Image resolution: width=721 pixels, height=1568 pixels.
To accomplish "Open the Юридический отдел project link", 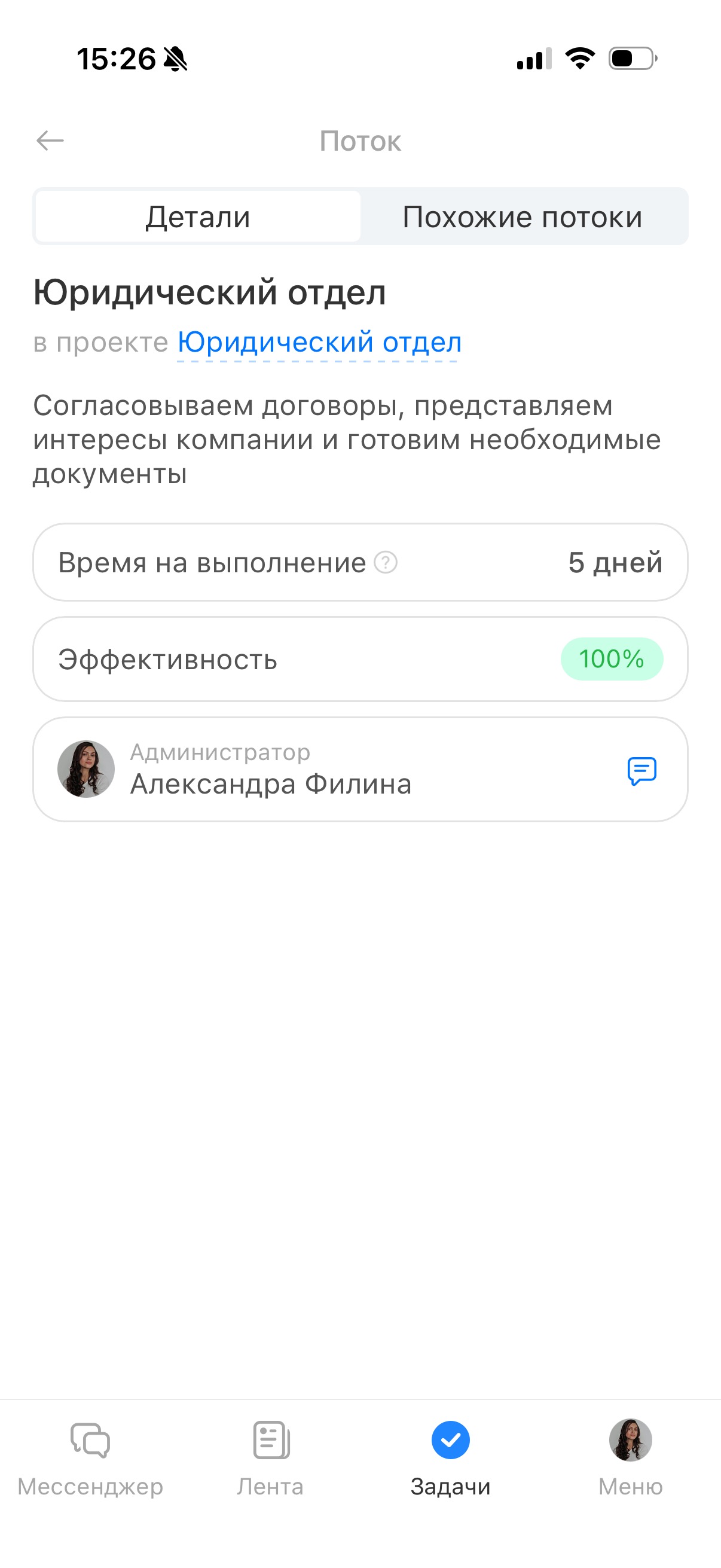I will (319, 342).
